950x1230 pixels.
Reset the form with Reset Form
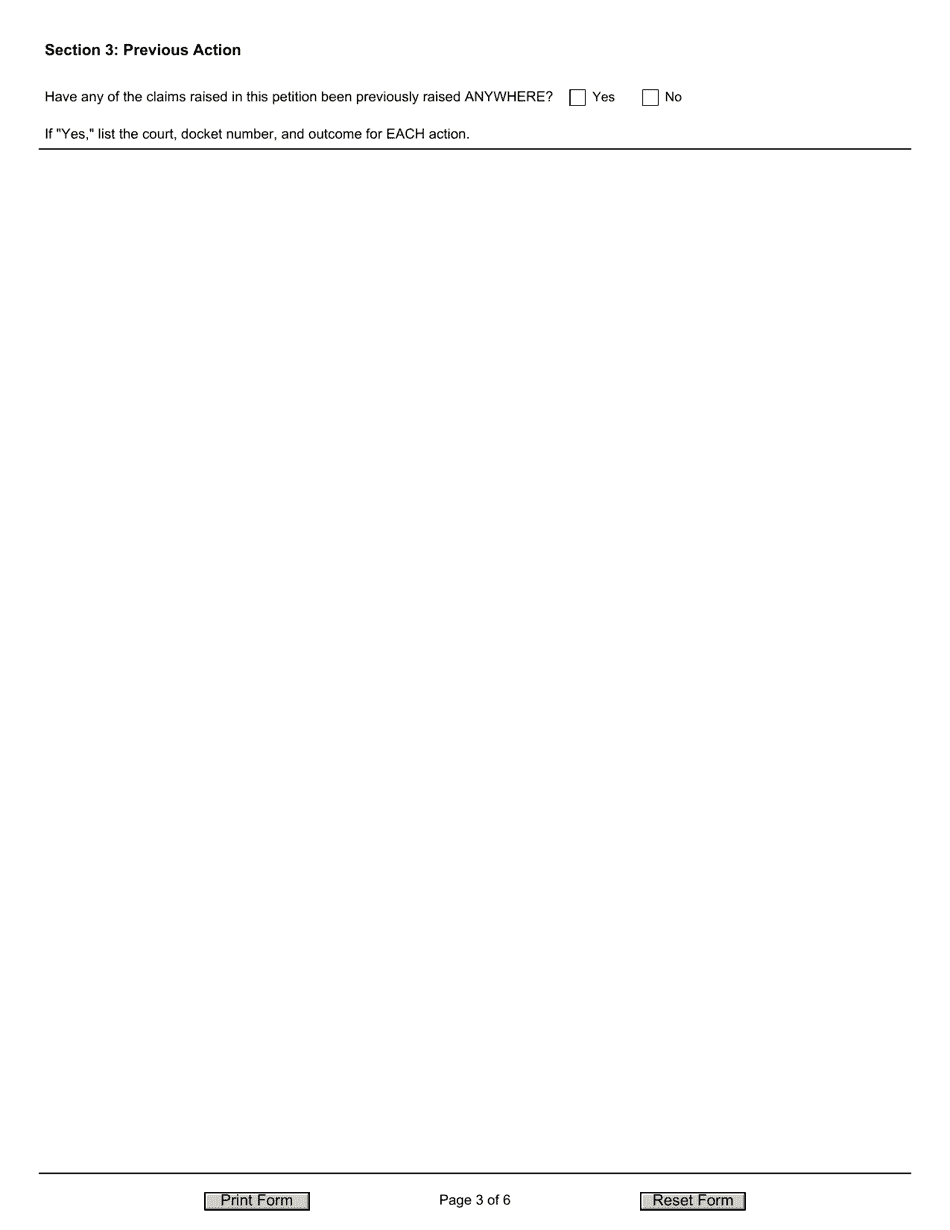click(693, 1201)
